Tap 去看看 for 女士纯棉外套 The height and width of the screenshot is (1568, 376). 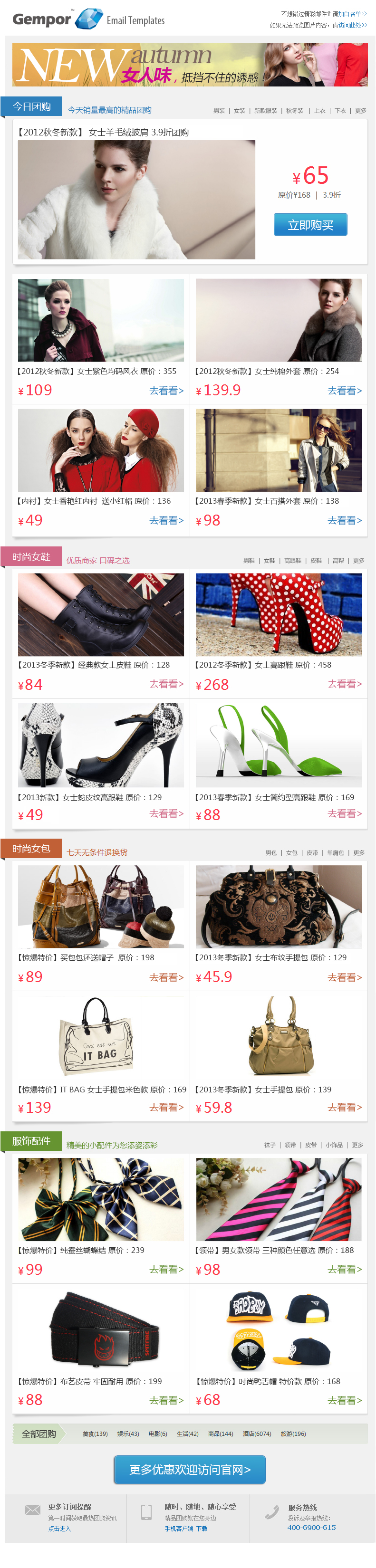click(344, 391)
